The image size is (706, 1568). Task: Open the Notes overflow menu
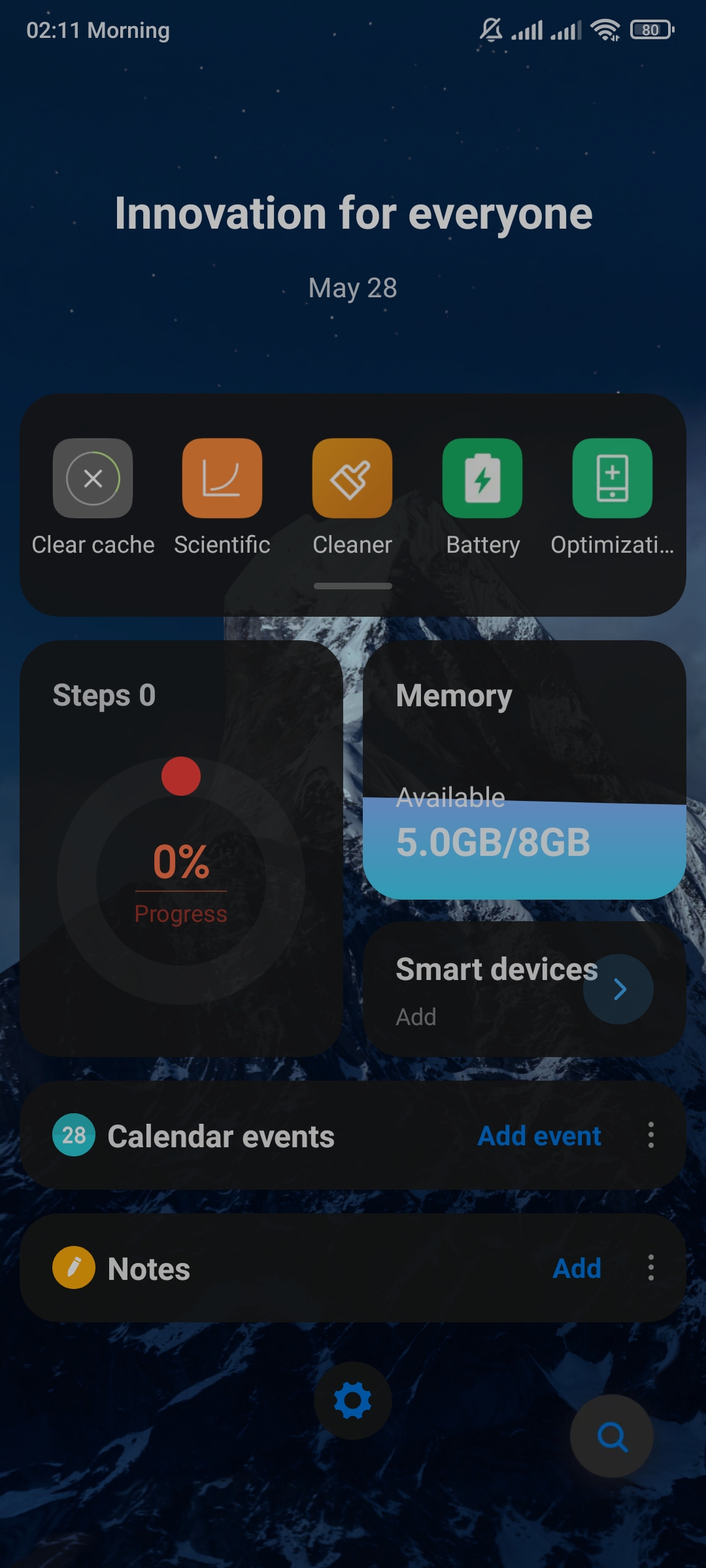point(651,1267)
